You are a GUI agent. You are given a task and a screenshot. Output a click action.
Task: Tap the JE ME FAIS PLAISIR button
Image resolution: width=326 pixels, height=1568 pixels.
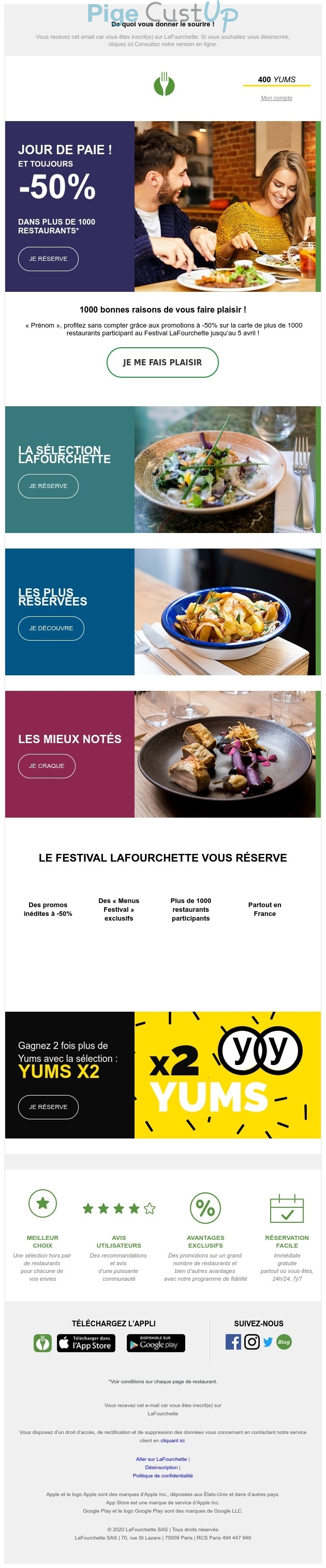[162, 362]
